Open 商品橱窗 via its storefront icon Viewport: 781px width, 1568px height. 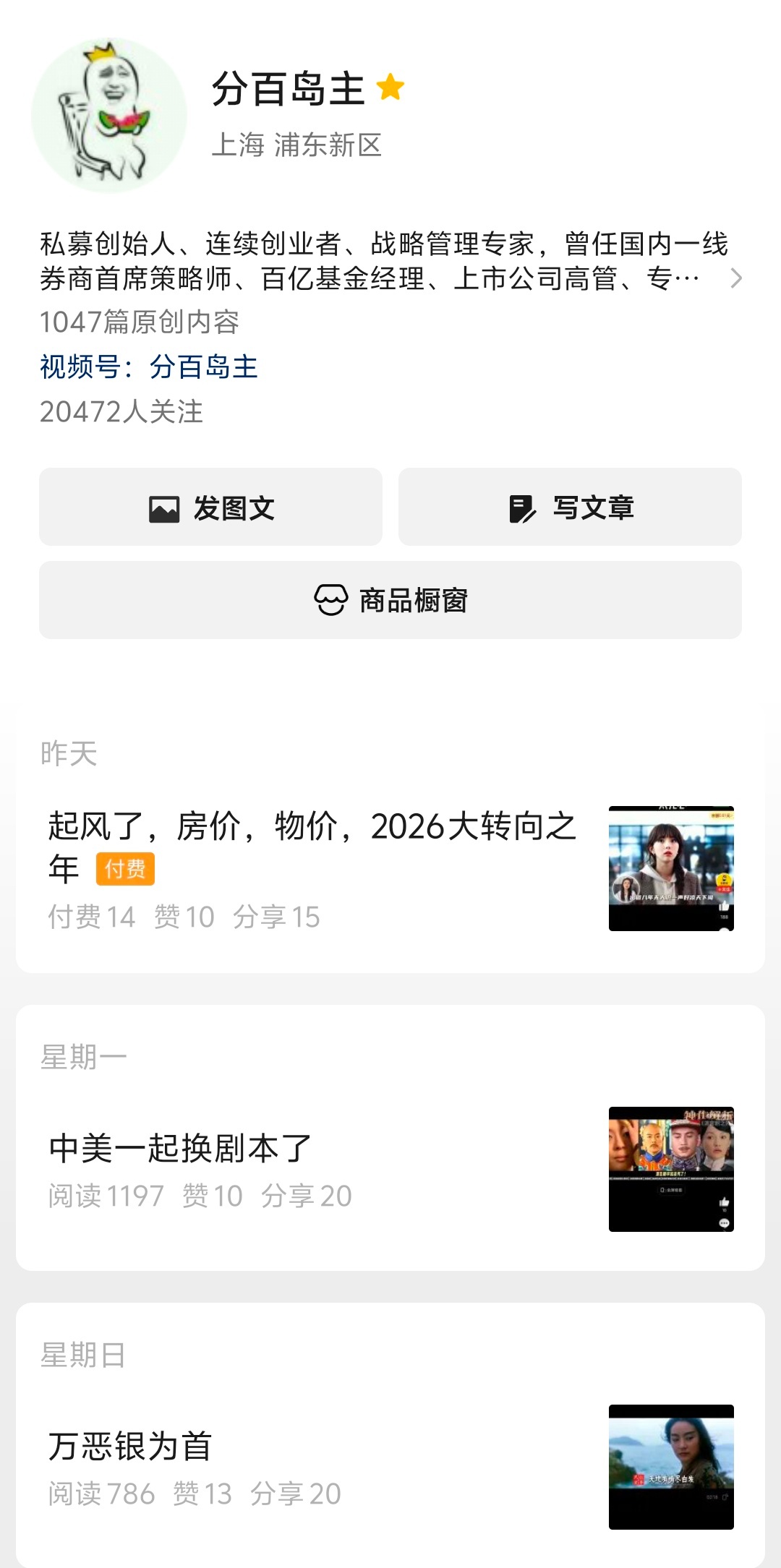point(330,599)
